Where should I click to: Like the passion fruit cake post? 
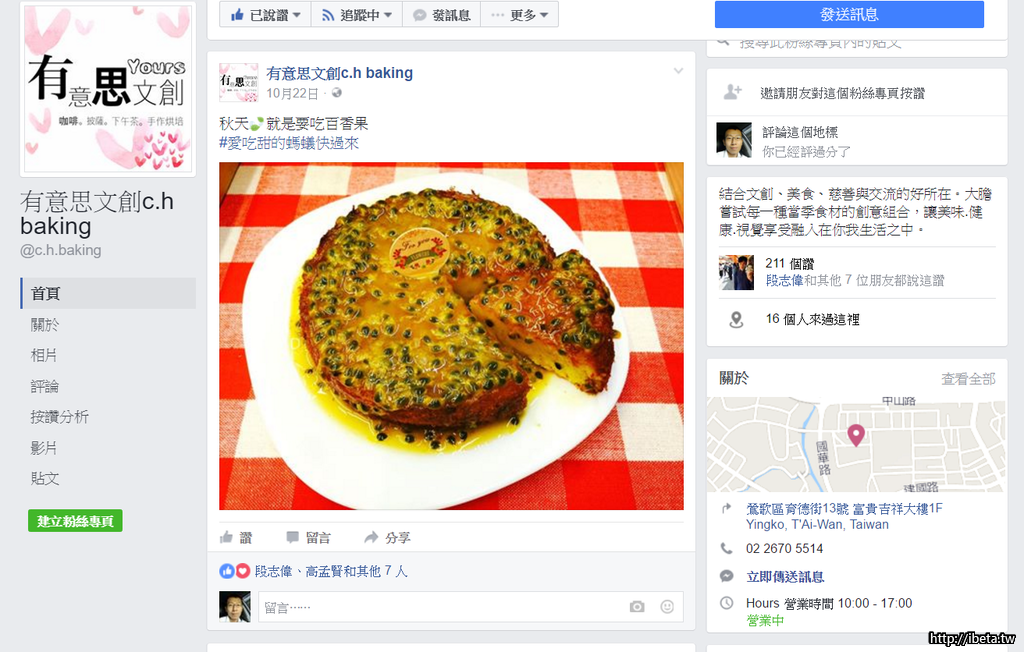tap(236, 538)
